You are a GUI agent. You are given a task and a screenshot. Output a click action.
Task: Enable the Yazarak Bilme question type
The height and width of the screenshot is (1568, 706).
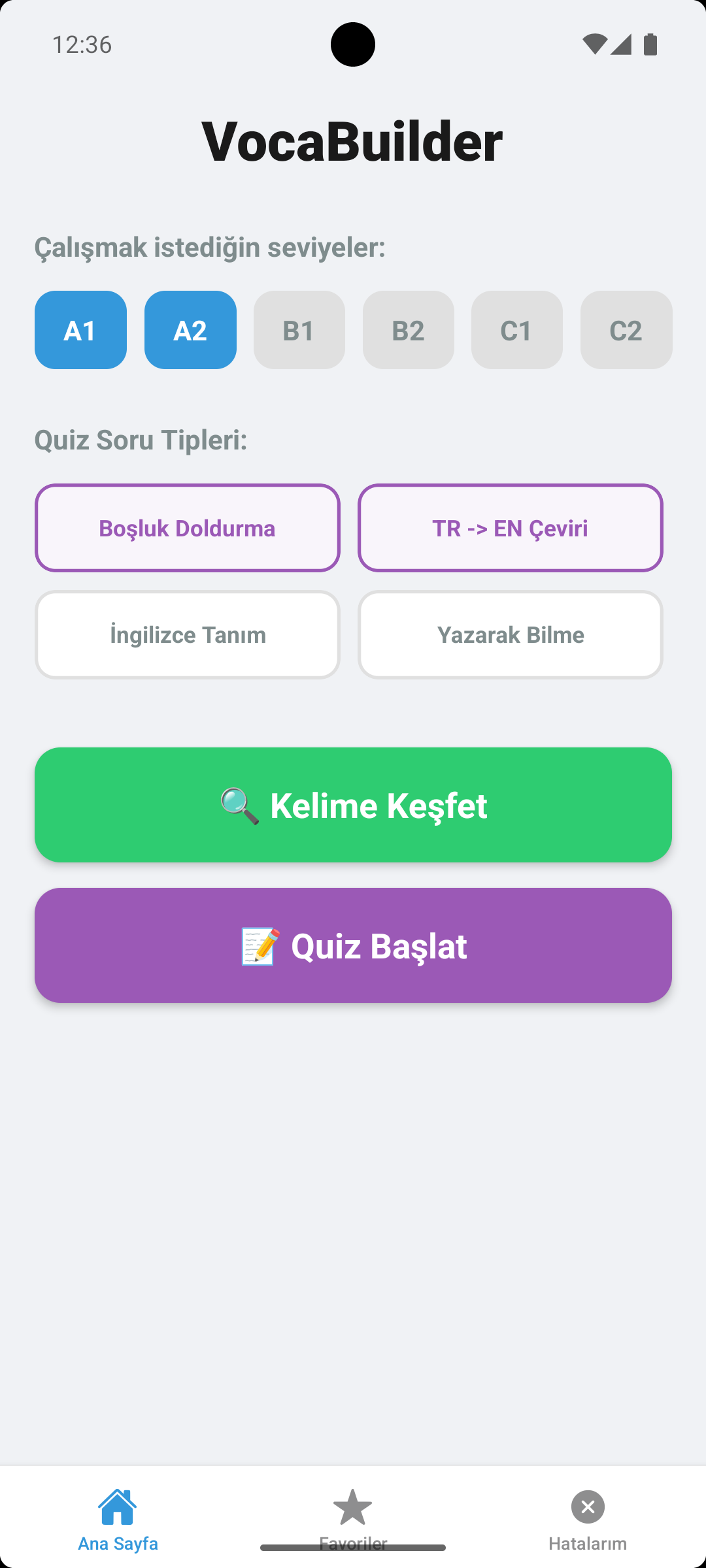511,634
